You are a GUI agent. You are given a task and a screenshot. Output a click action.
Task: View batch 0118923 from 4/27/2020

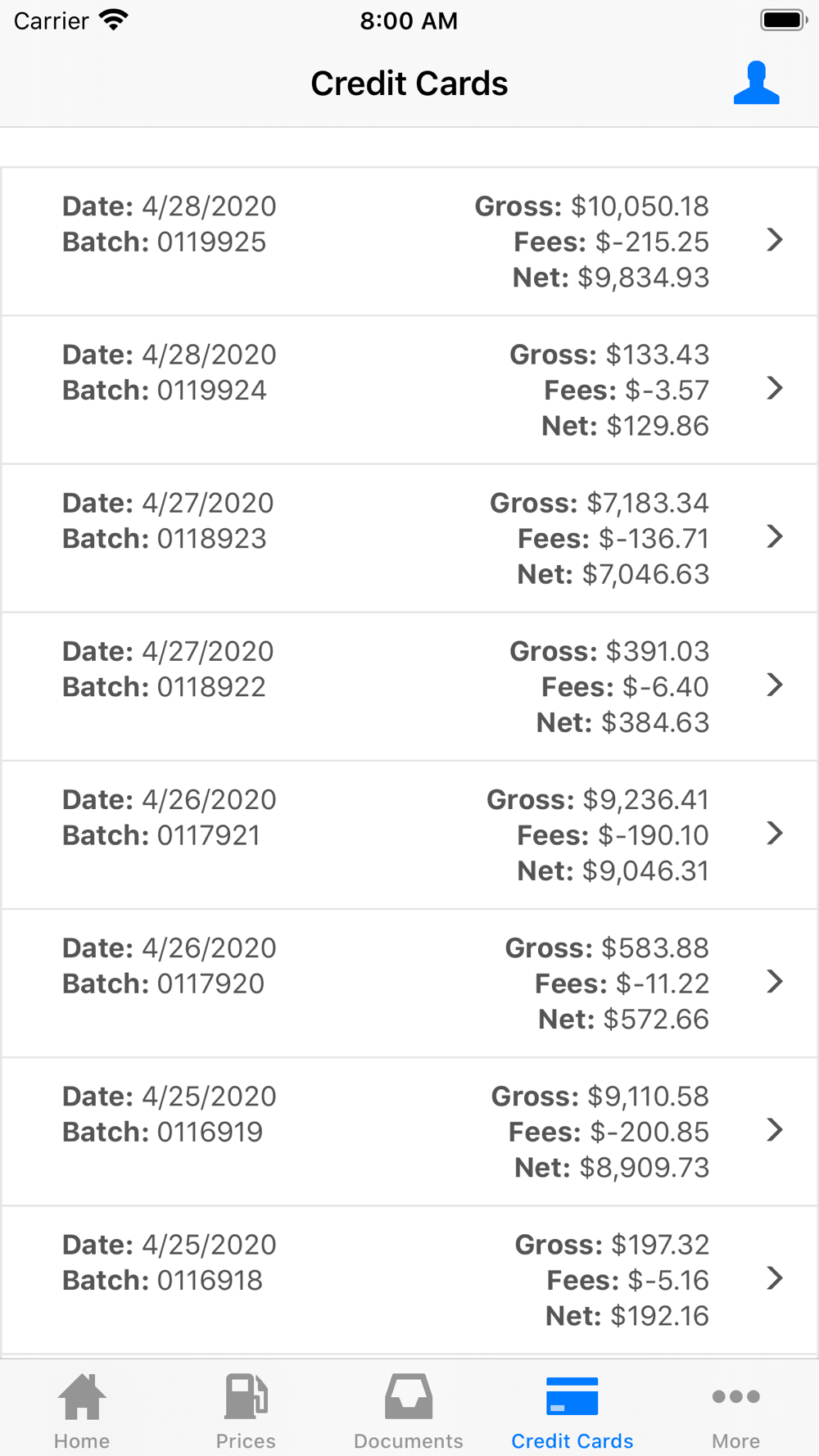(x=409, y=538)
